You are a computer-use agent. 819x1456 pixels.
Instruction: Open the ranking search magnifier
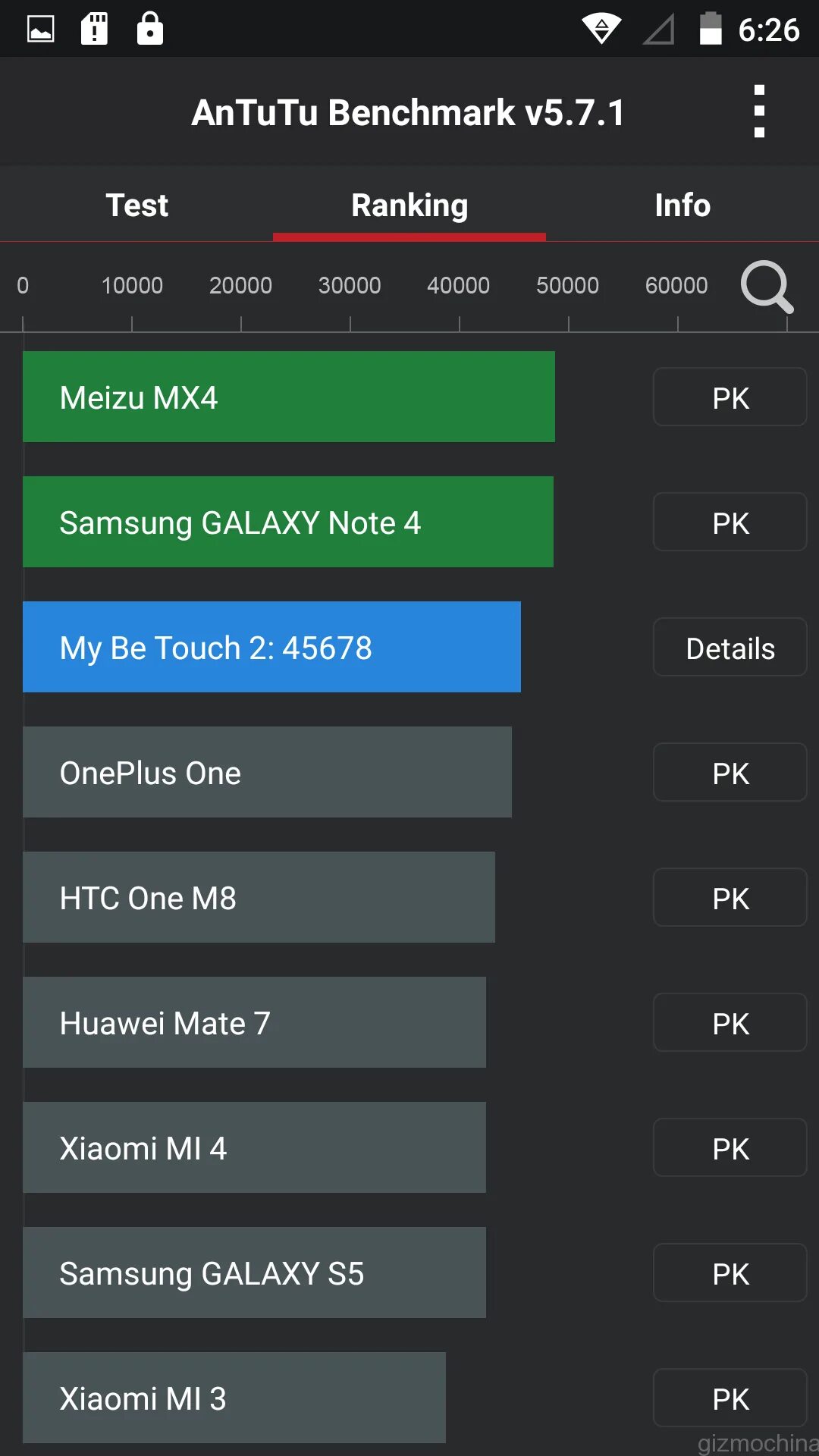coord(767,287)
